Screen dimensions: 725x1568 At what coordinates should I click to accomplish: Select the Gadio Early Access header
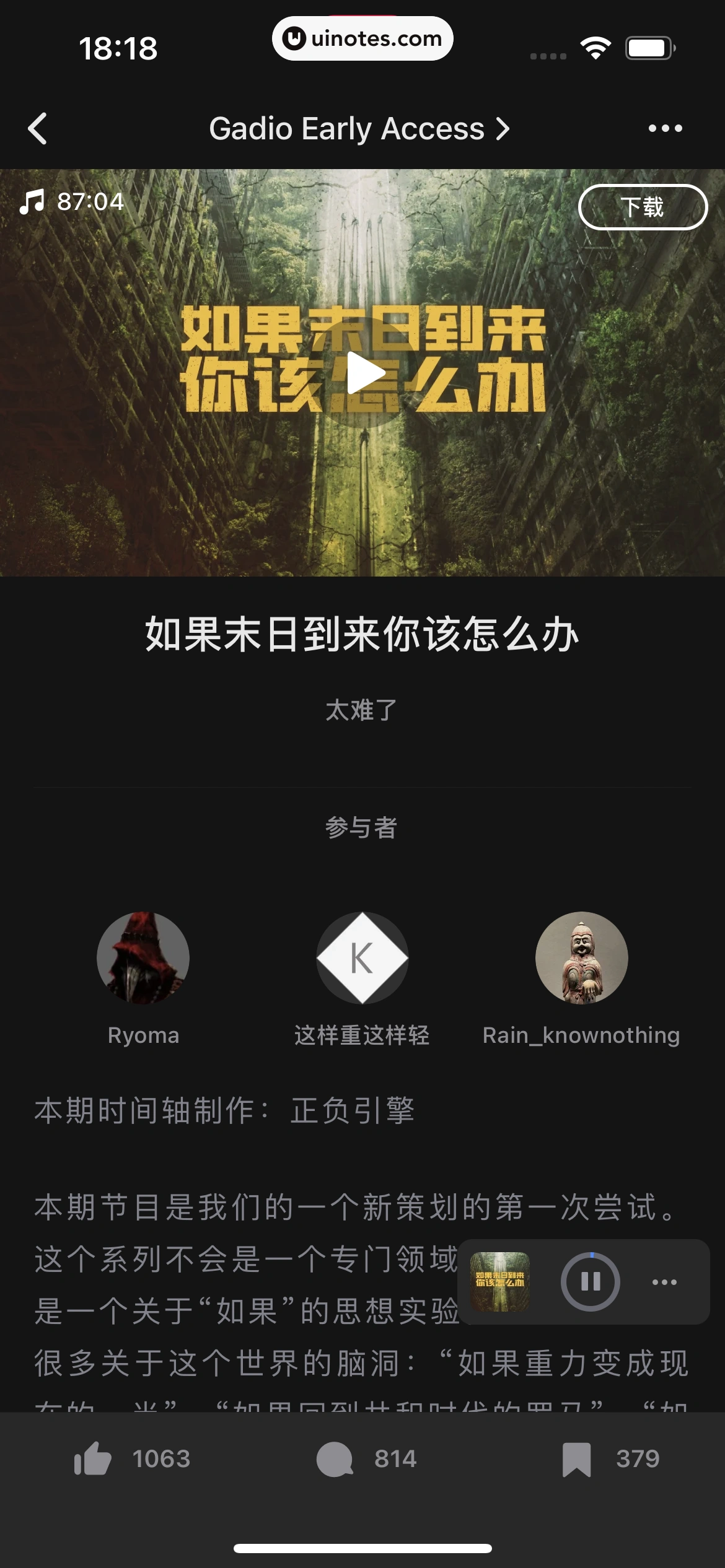pyautogui.click(x=346, y=128)
